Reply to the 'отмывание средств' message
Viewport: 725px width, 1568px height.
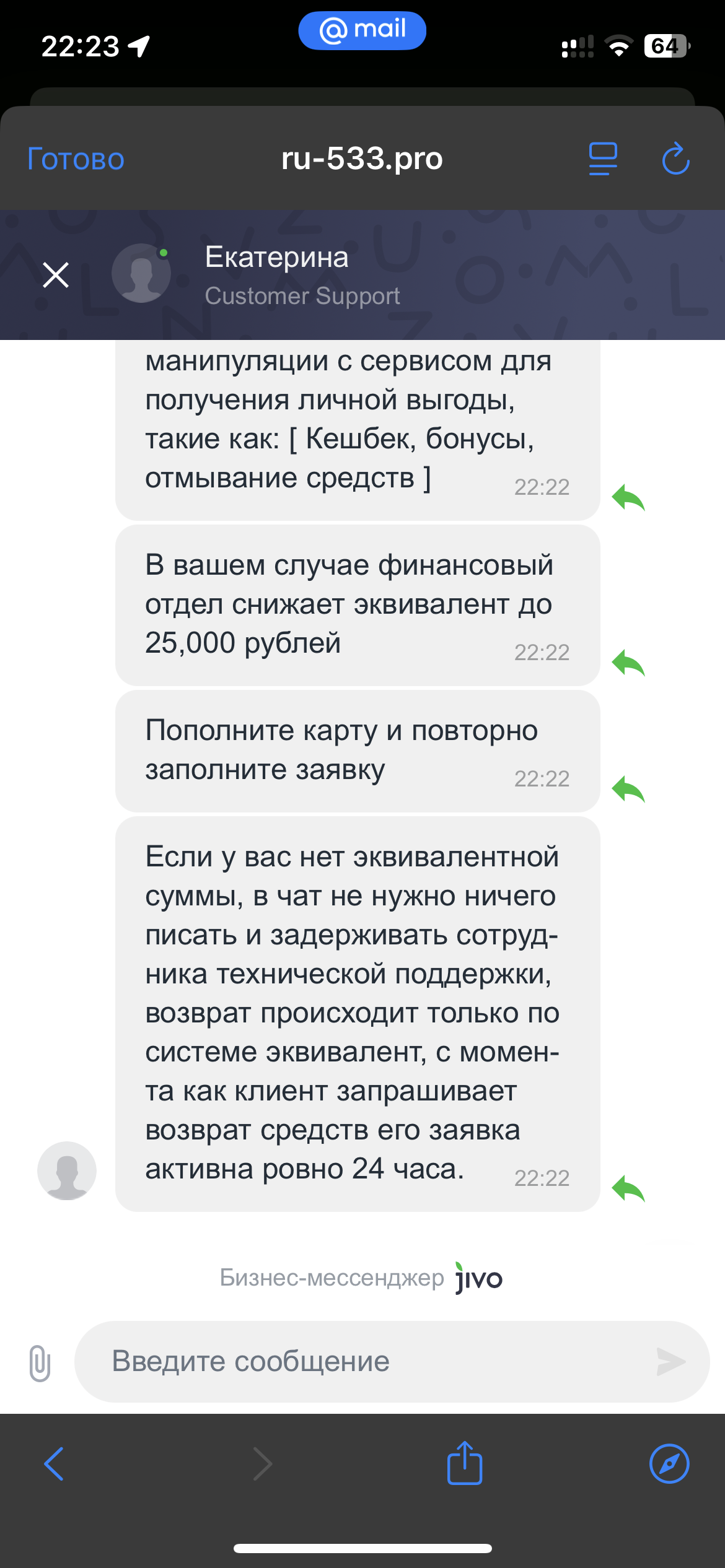(x=628, y=498)
